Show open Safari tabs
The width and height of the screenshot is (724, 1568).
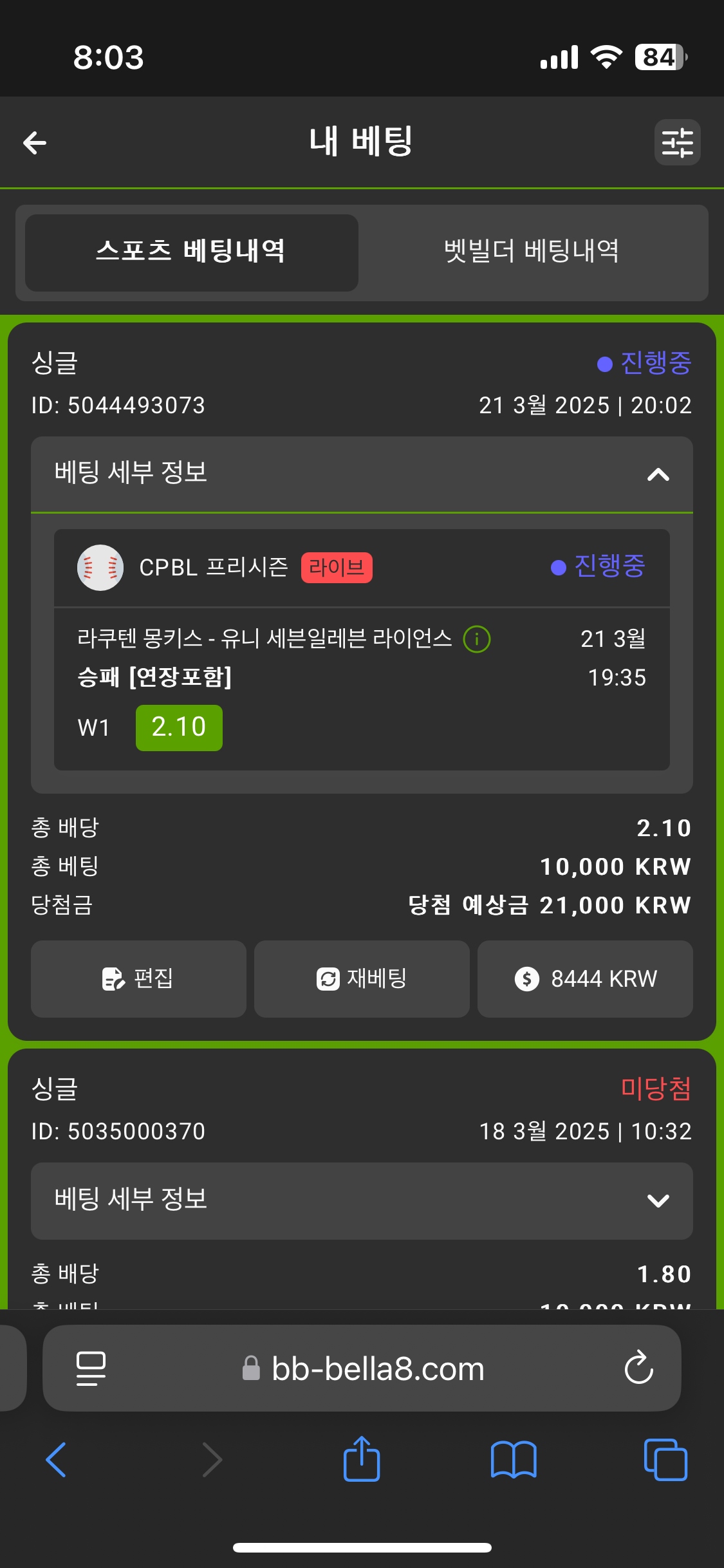click(665, 1460)
